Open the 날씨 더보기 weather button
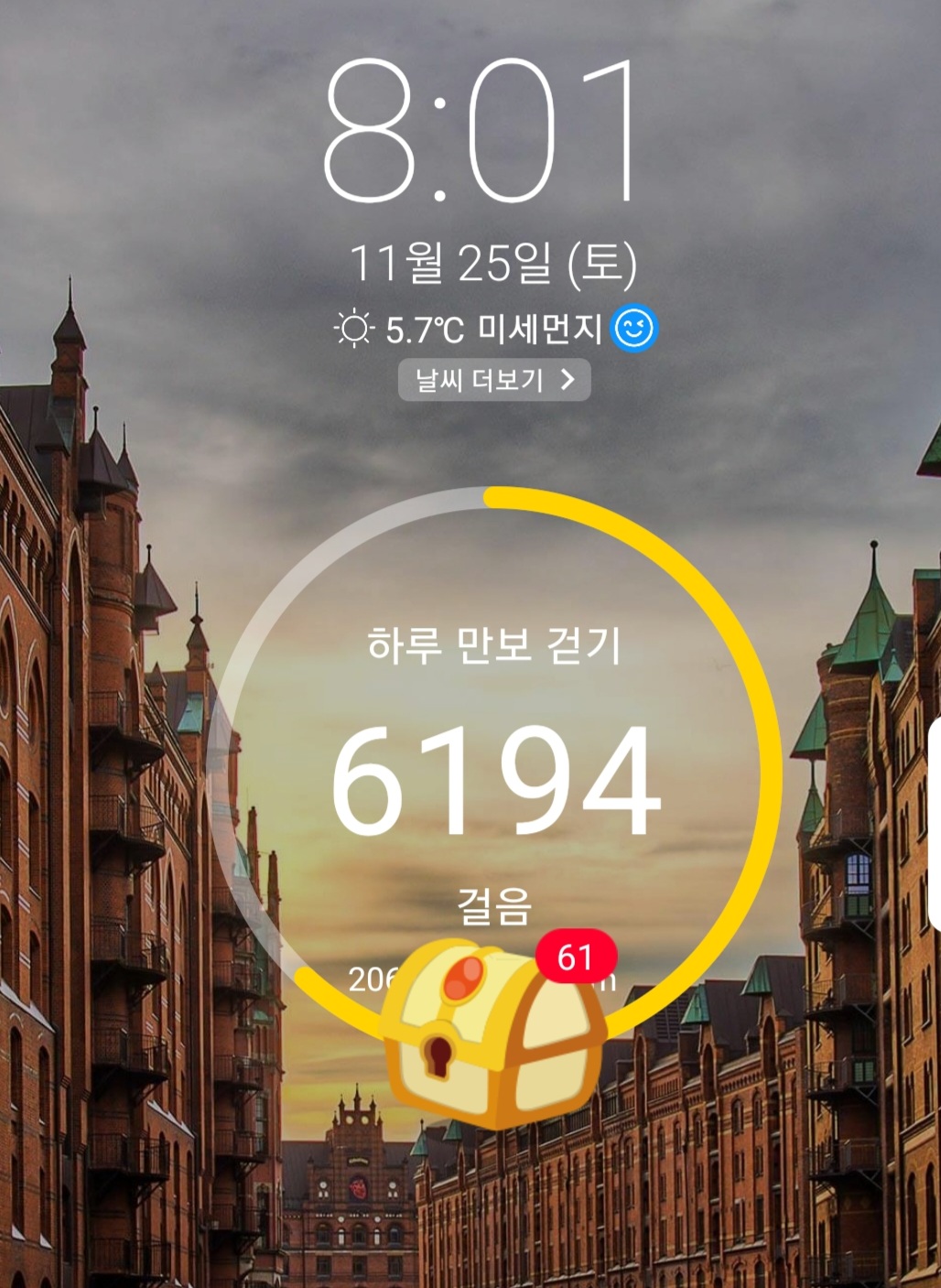 (x=494, y=380)
